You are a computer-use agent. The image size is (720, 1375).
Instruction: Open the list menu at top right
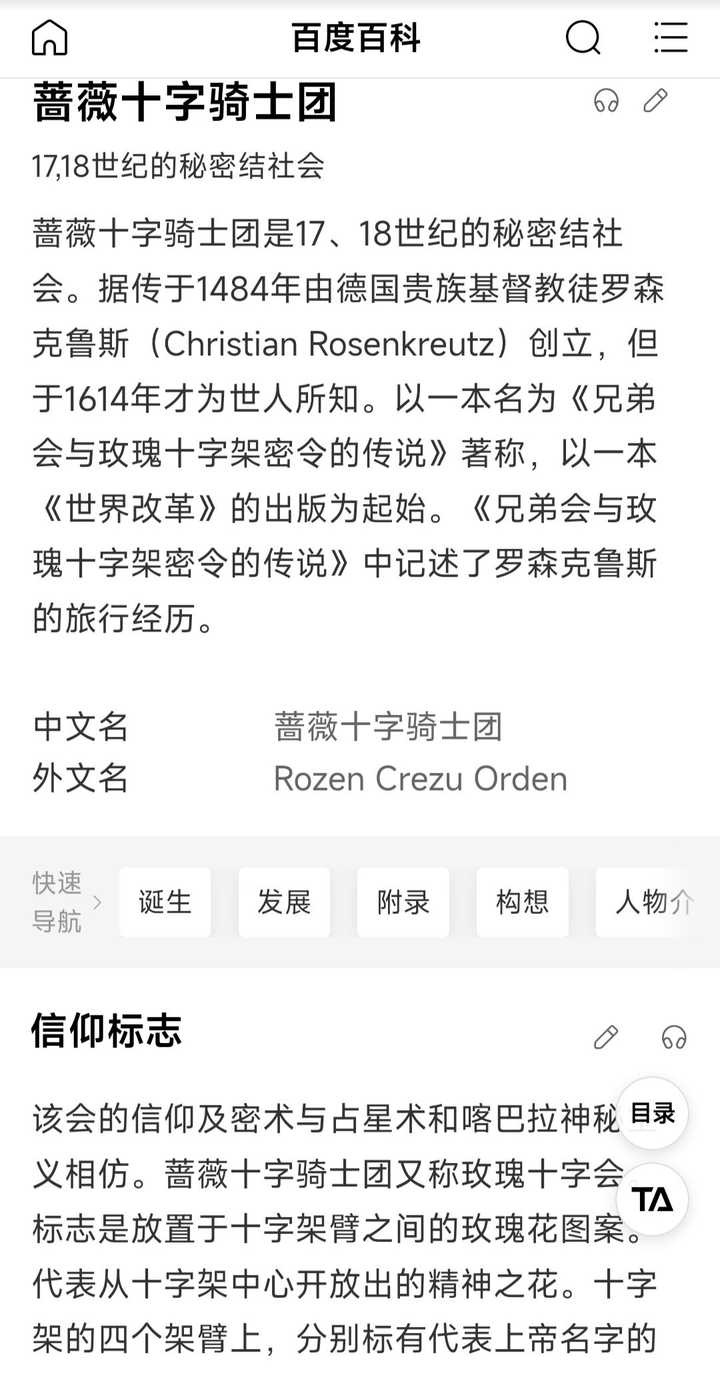[x=668, y=39]
